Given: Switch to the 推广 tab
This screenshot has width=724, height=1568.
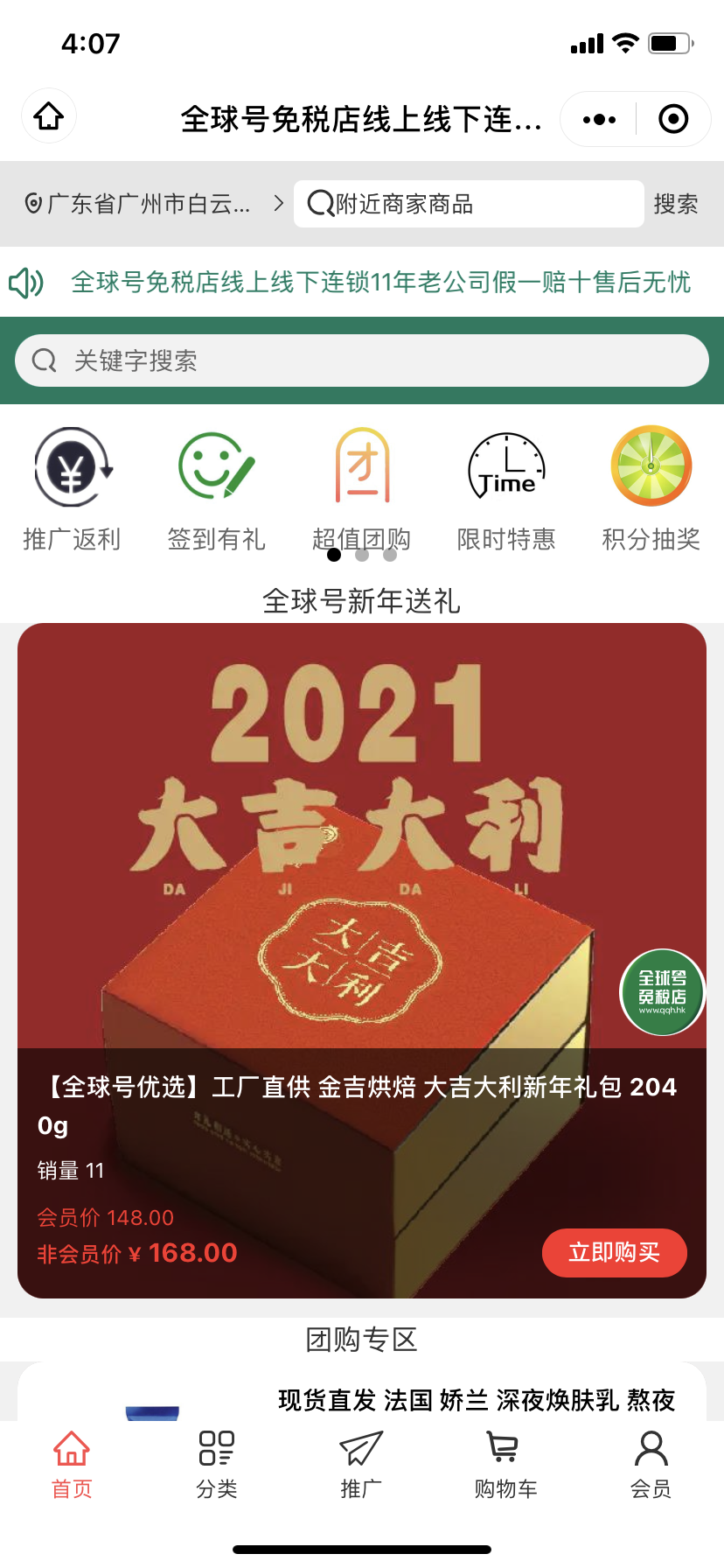Looking at the screenshot, I should [x=362, y=1465].
